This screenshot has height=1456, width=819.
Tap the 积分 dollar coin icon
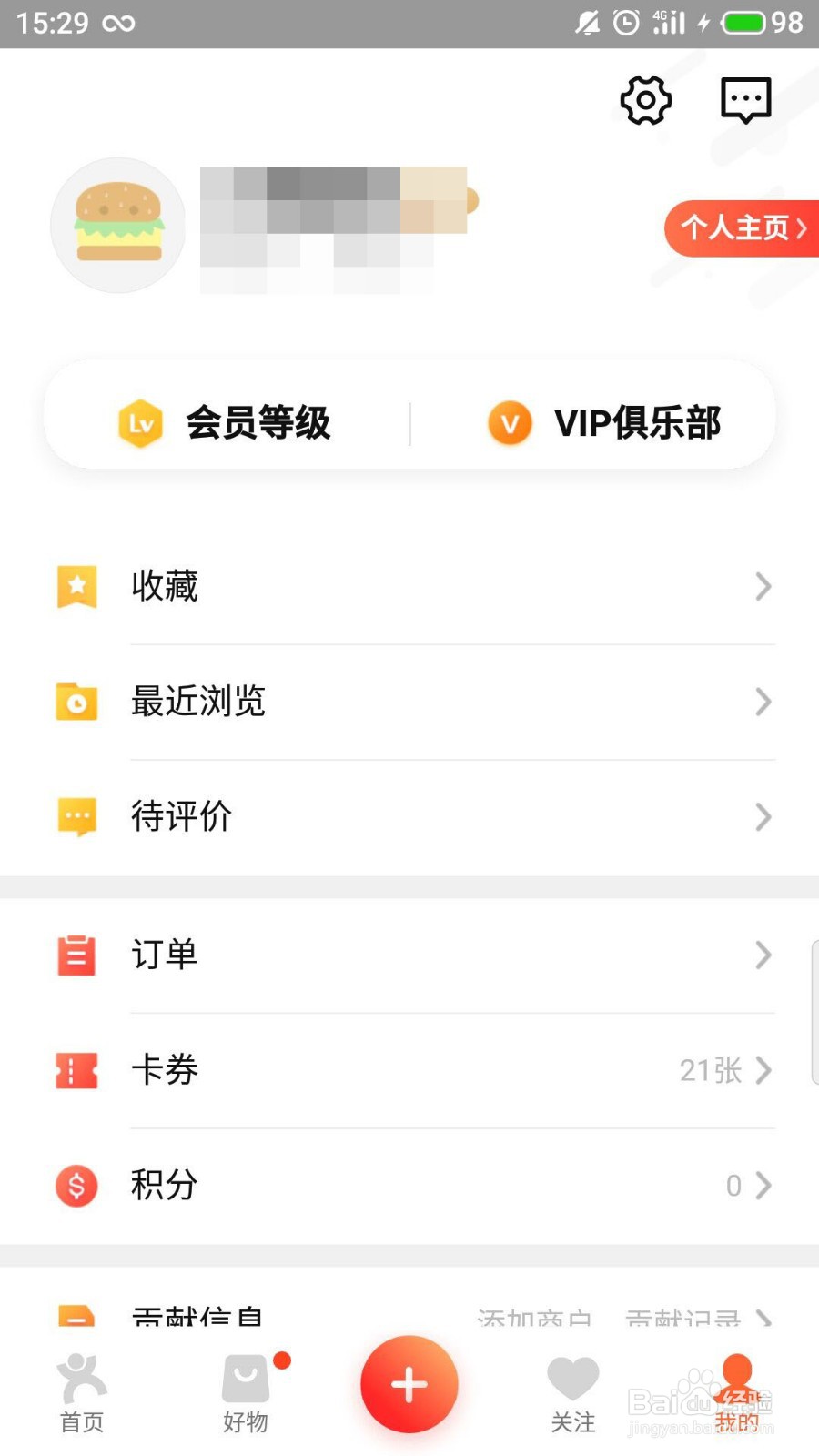point(76,1185)
